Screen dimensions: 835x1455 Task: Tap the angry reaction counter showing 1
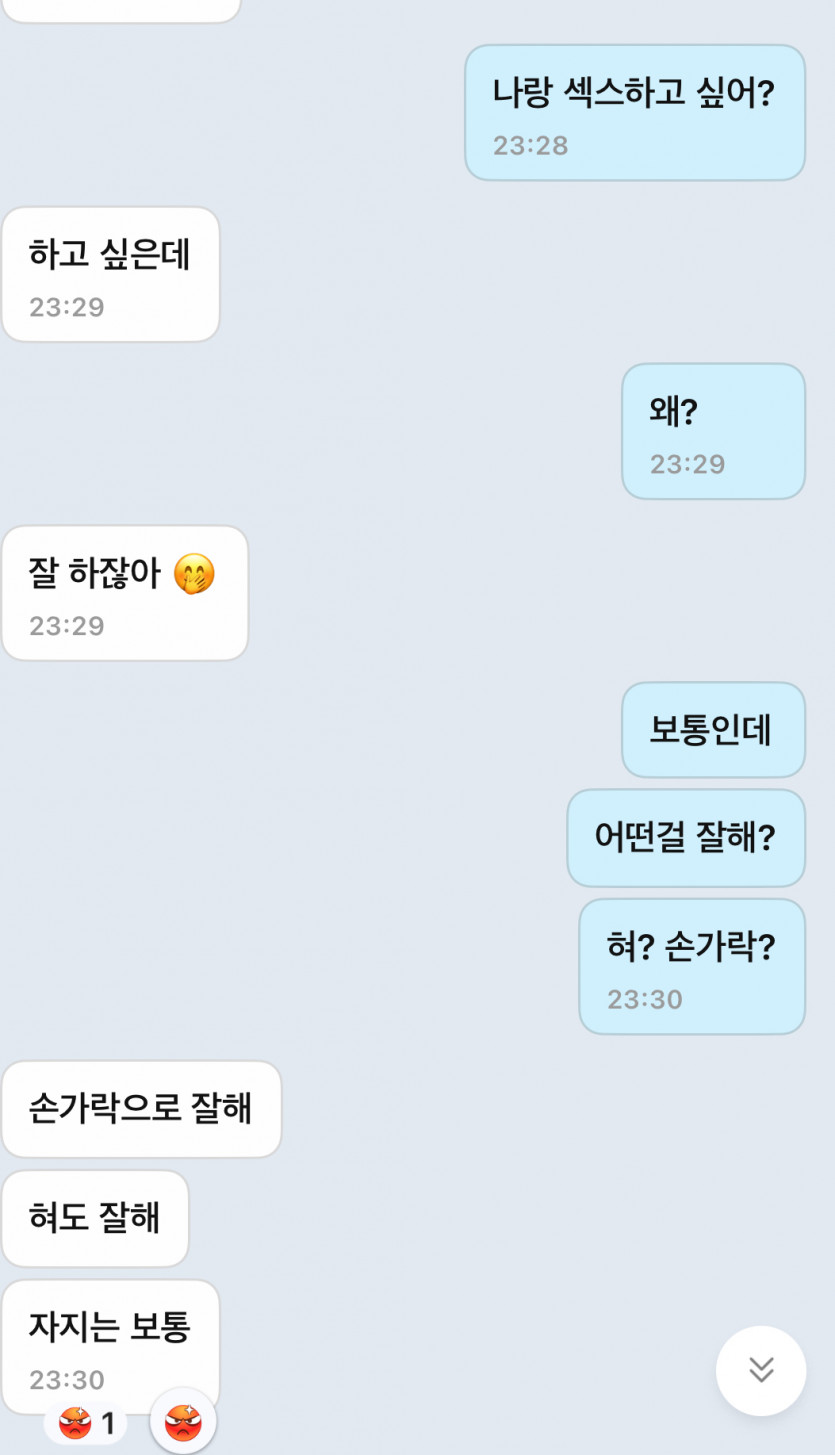(x=87, y=1423)
